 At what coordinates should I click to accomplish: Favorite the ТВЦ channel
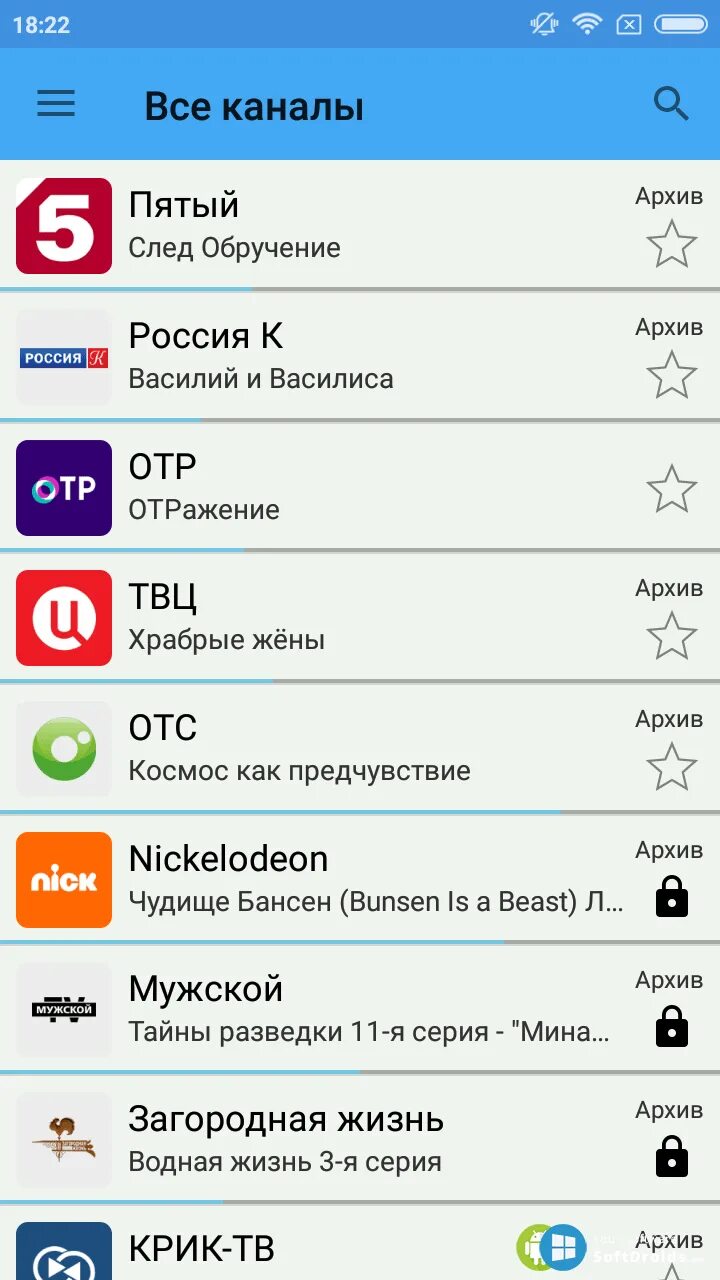671,636
